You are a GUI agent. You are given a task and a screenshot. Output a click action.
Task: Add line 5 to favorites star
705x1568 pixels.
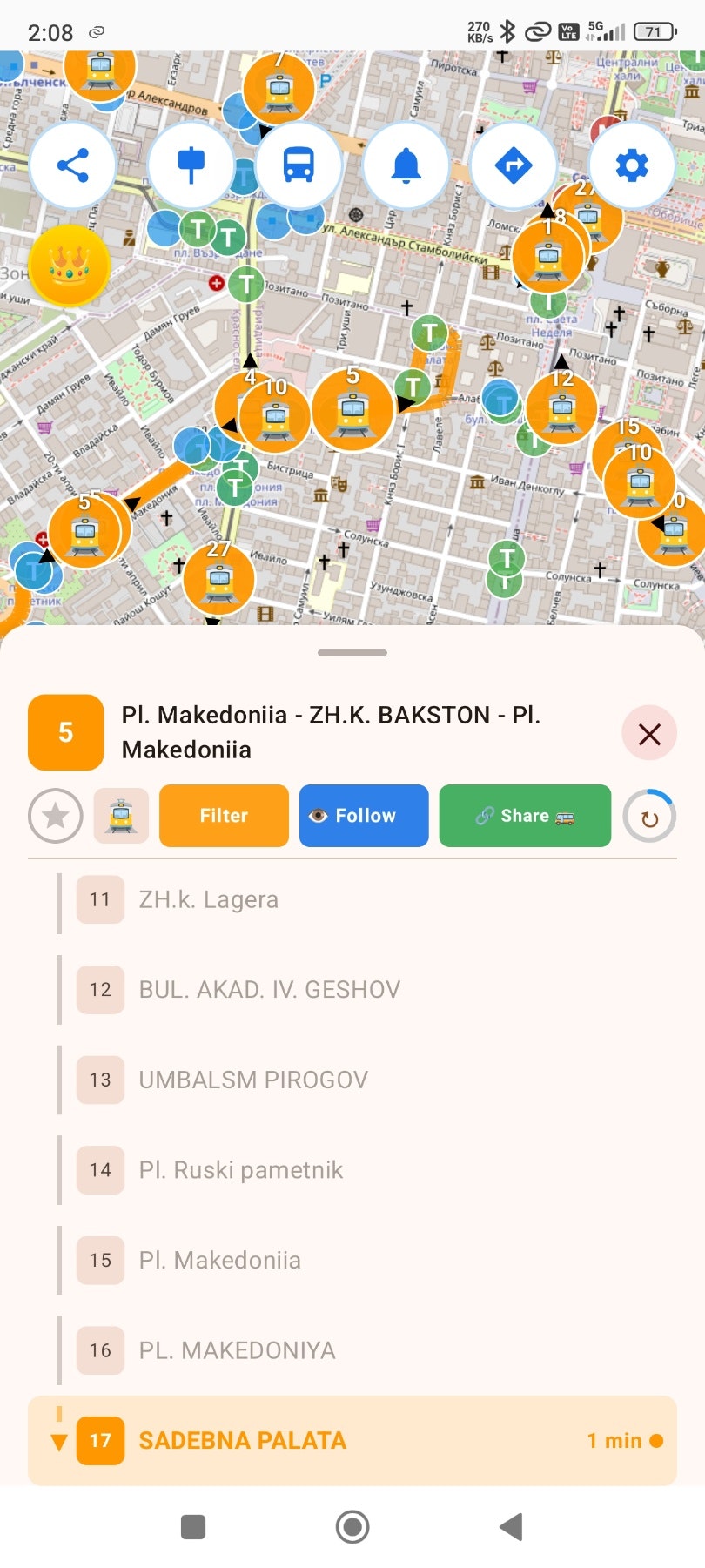click(x=56, y=816)
